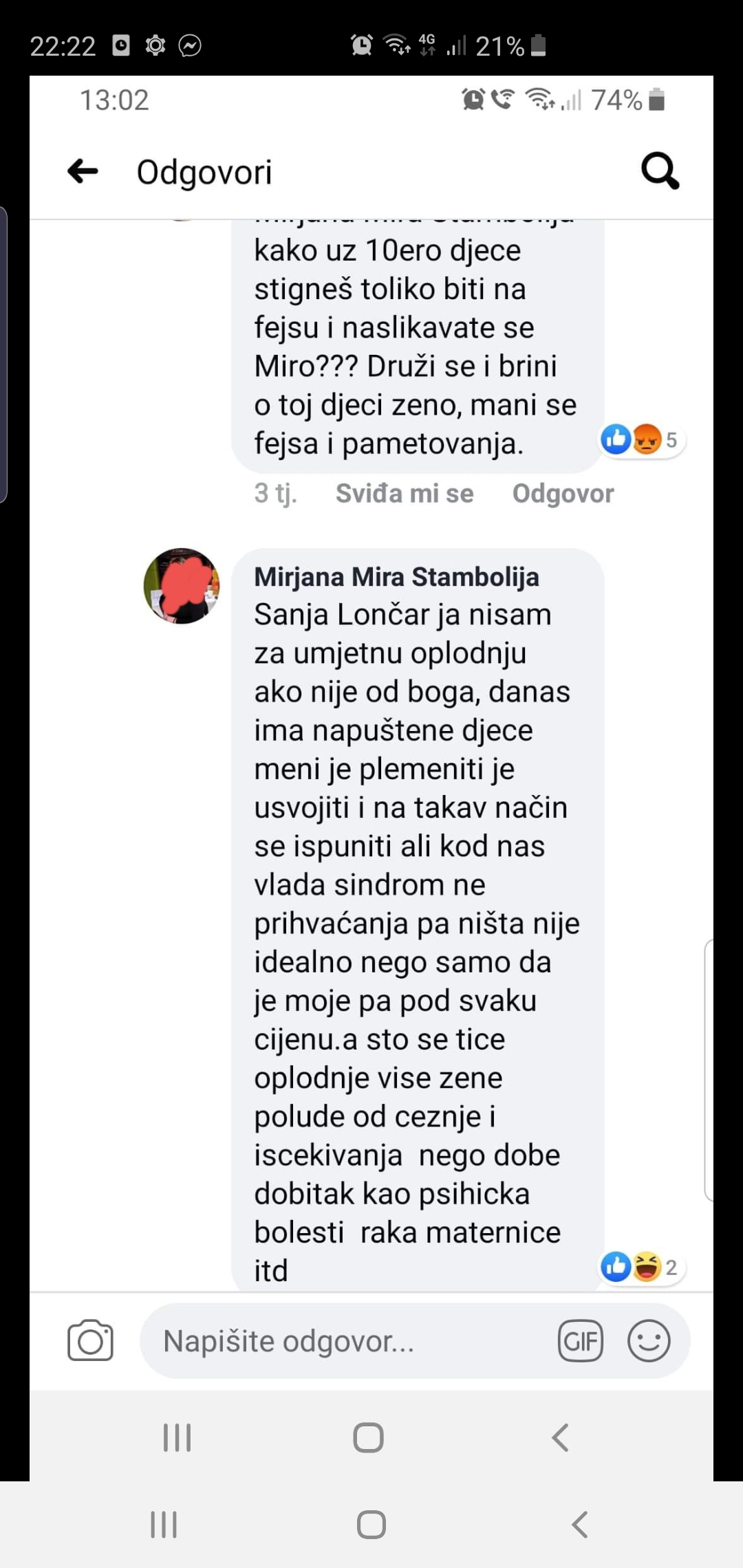Tap 'Odgovor' under the 3 tj. comment
The width and height of the screenshot is (743, 1568).
[x=563, y=494]
